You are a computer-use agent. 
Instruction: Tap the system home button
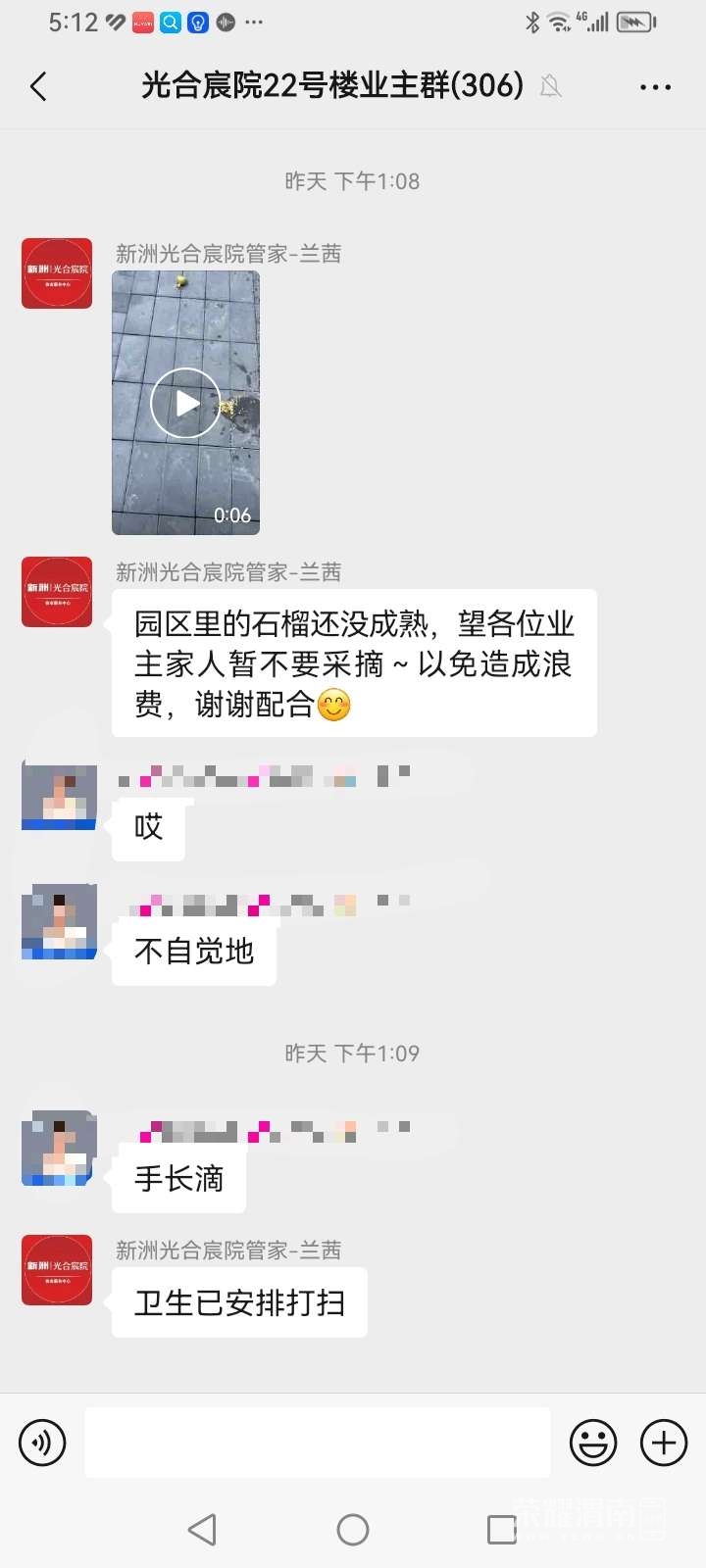tap(353, 1530)
